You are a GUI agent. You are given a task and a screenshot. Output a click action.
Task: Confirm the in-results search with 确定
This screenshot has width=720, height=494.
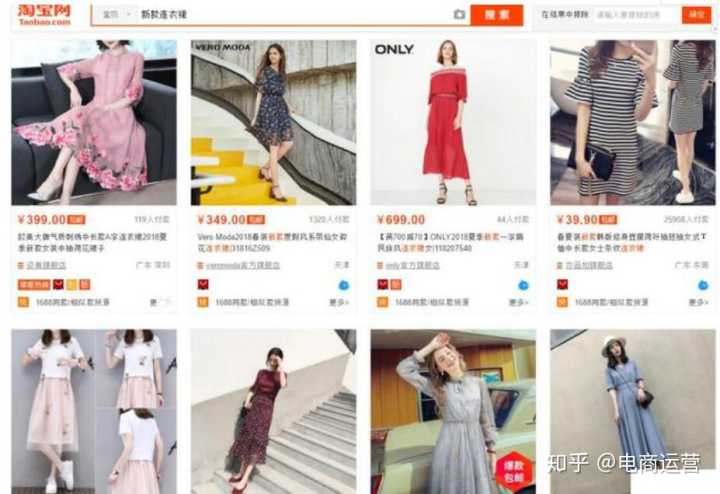coord(696,15)
